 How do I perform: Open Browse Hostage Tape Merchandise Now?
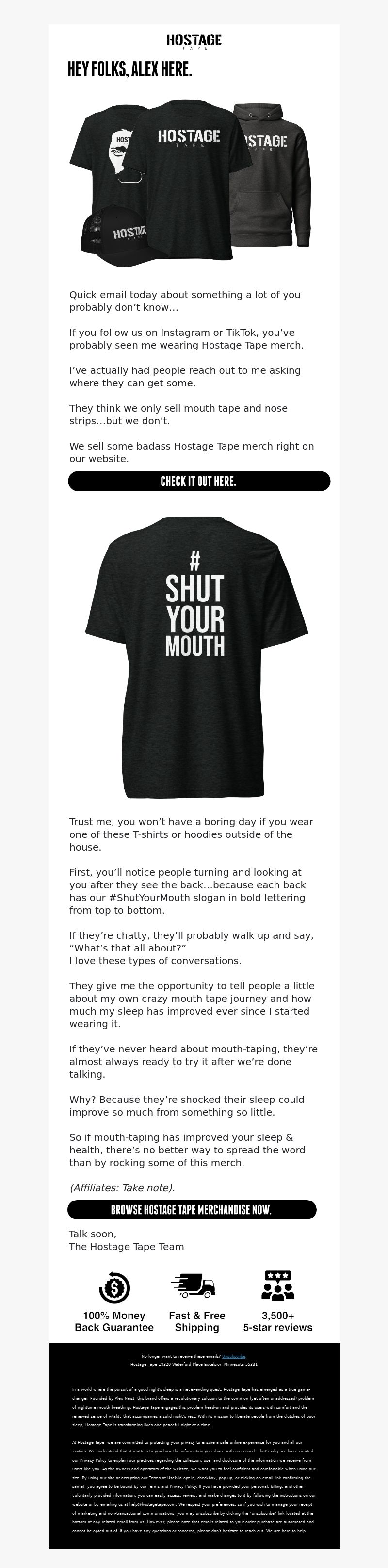coord(192,1209)
